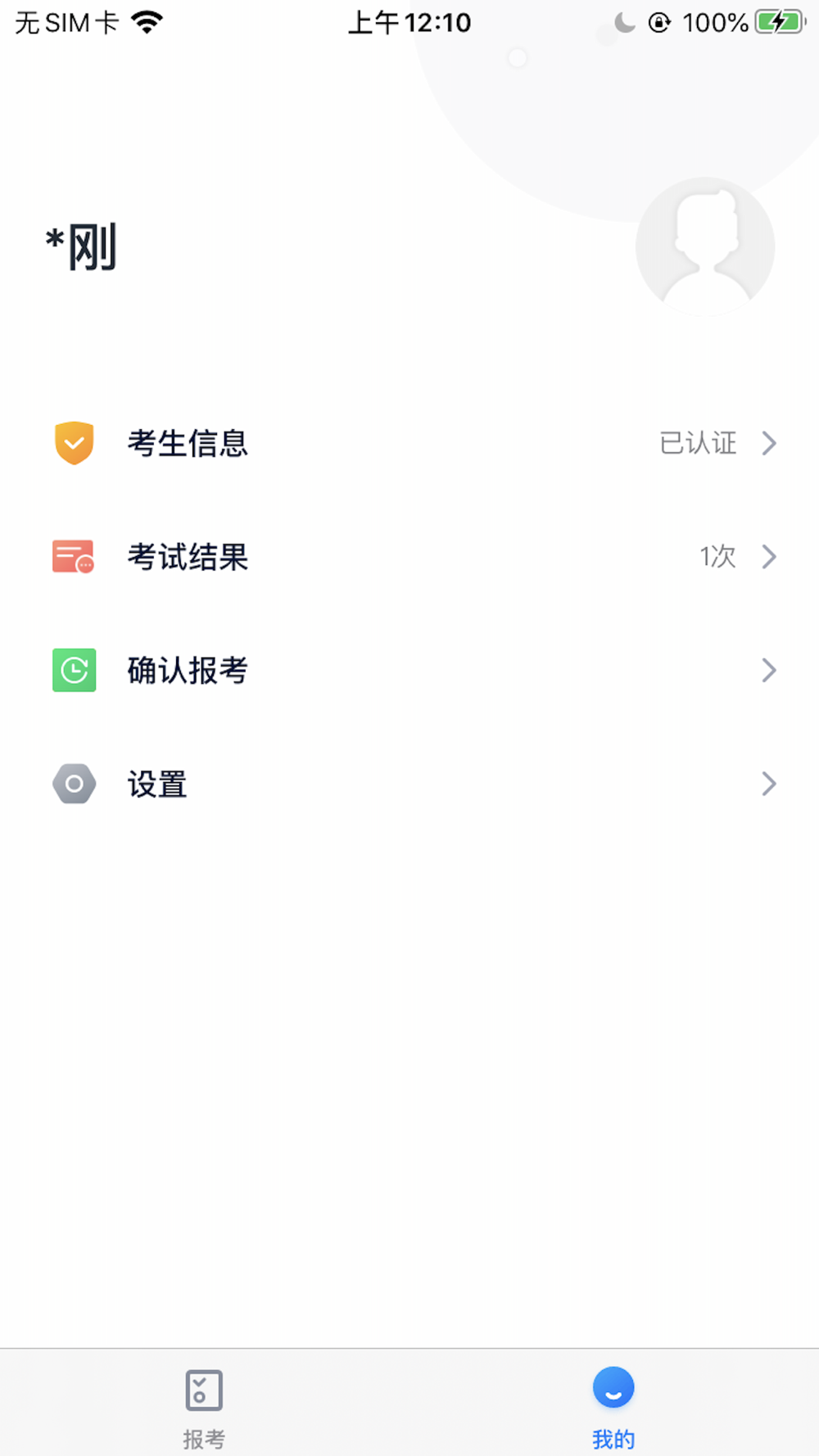The height and width of the screenshot is (1456, 819).
Task: View 考试结果 exam results
Action: 409,557
